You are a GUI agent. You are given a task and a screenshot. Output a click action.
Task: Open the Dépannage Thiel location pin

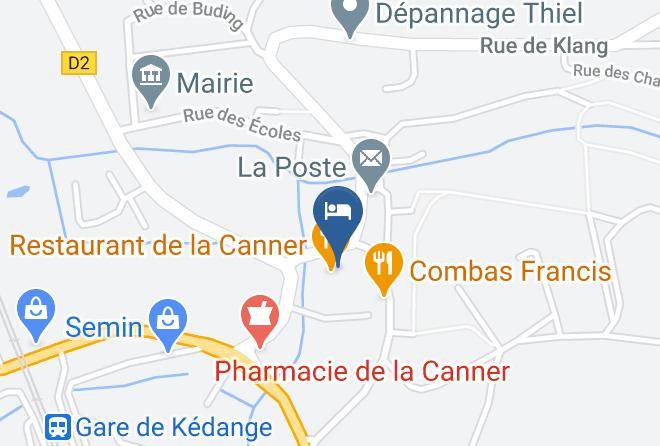[x=349, y=15]
